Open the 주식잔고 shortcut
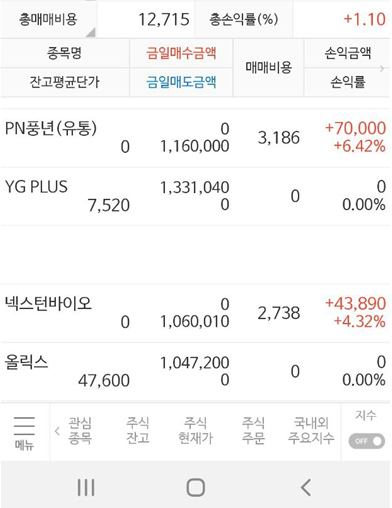 tap(138, 430)
